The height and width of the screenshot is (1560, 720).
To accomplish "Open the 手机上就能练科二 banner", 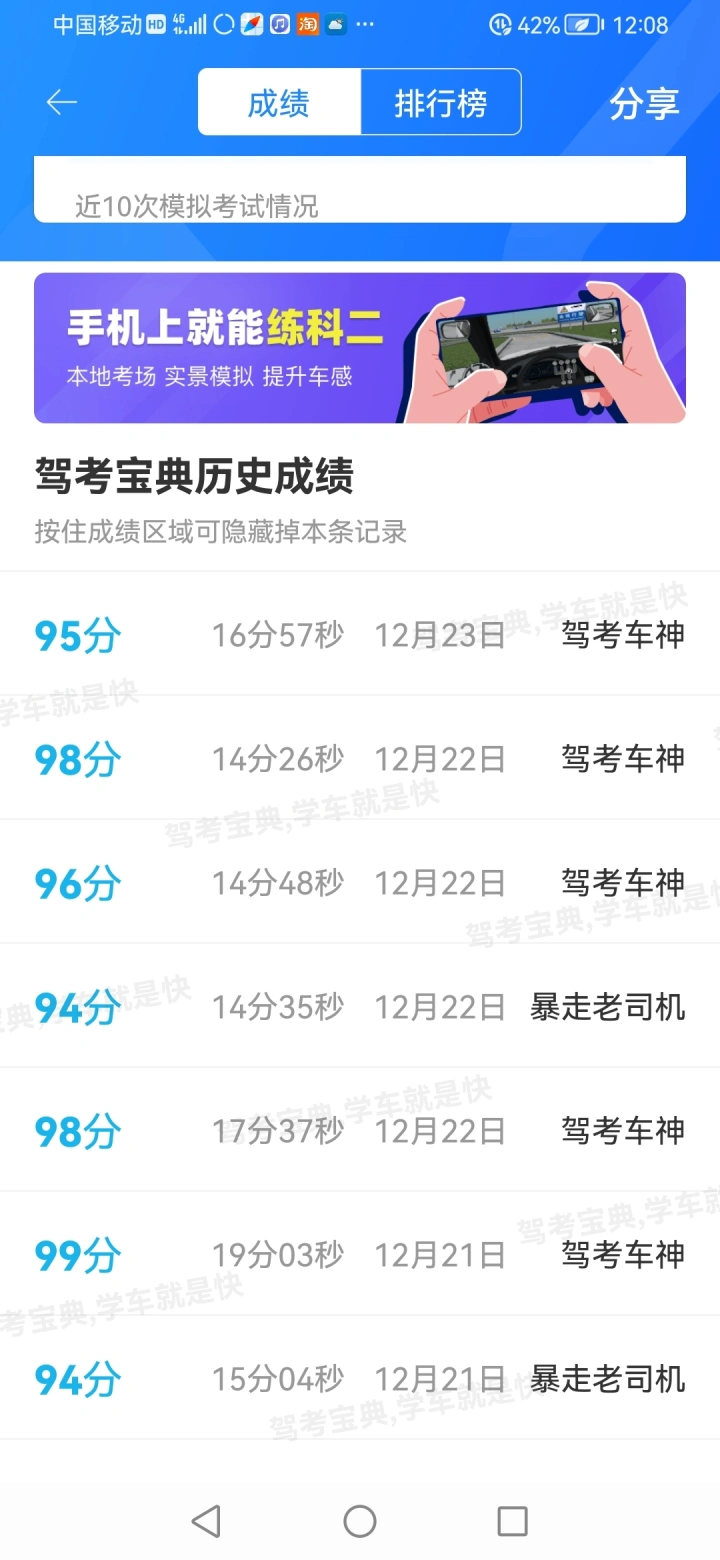I will pos(360,348).
